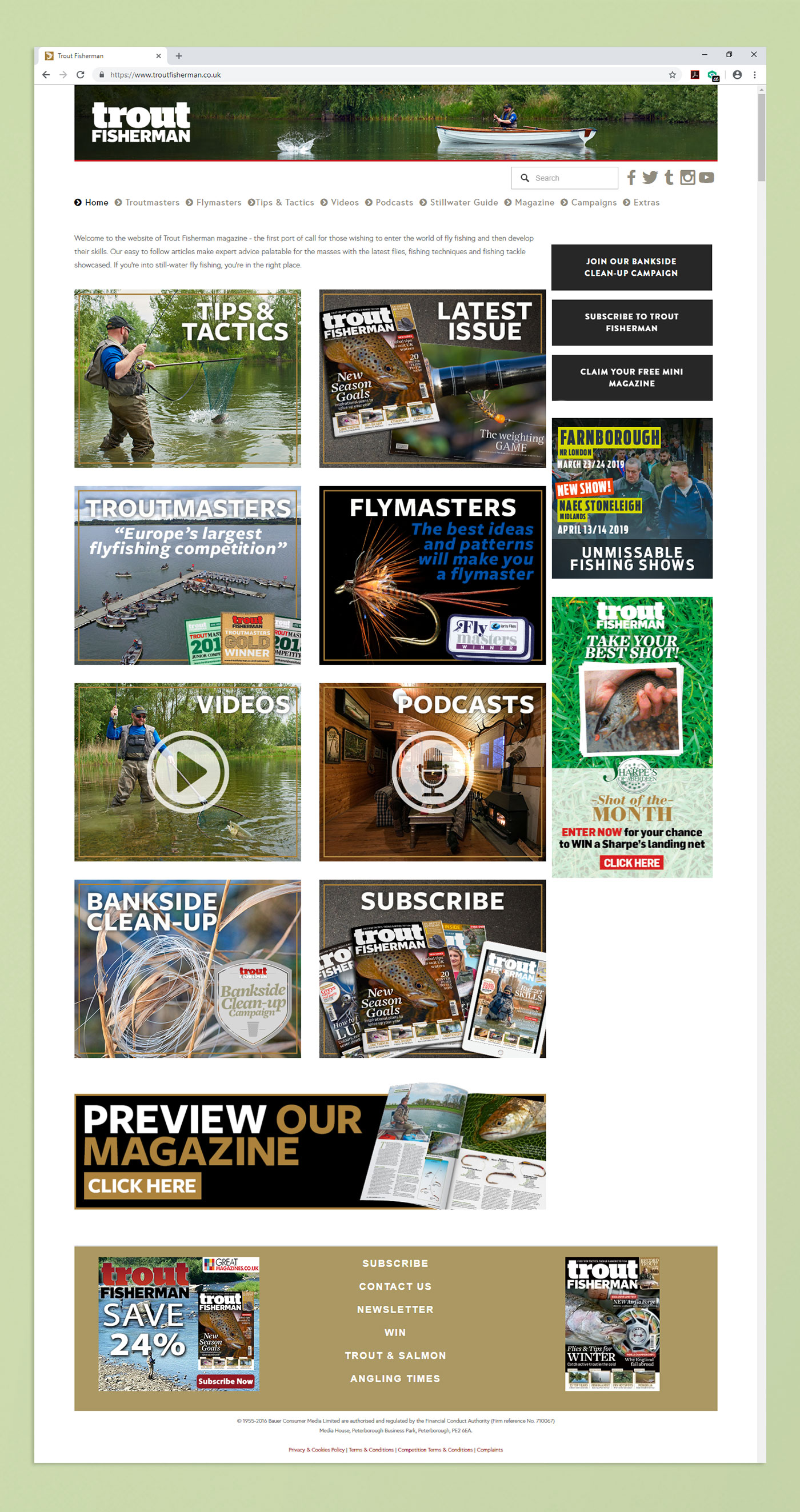Select the Campaigns navigation item
Image resolution: width=800 pixels, height=1512 pixels.
pos(593,203)
